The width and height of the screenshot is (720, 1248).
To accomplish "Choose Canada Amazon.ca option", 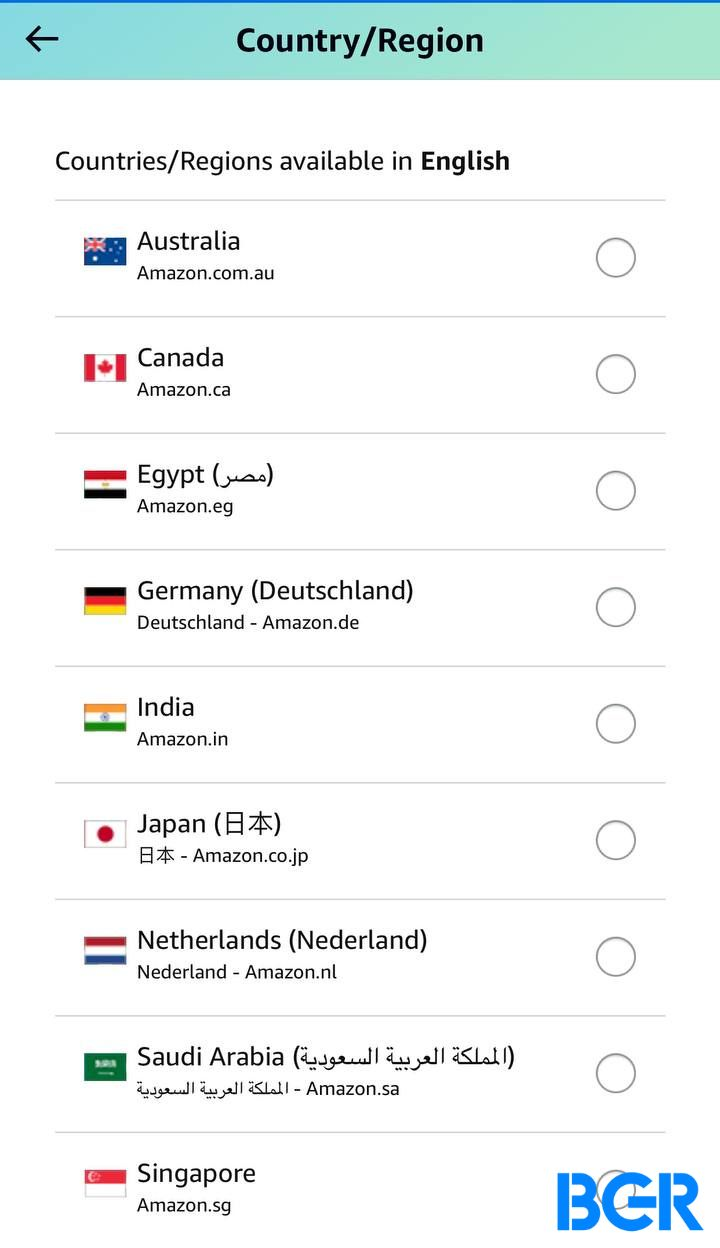I will click(x=360, y=375).
